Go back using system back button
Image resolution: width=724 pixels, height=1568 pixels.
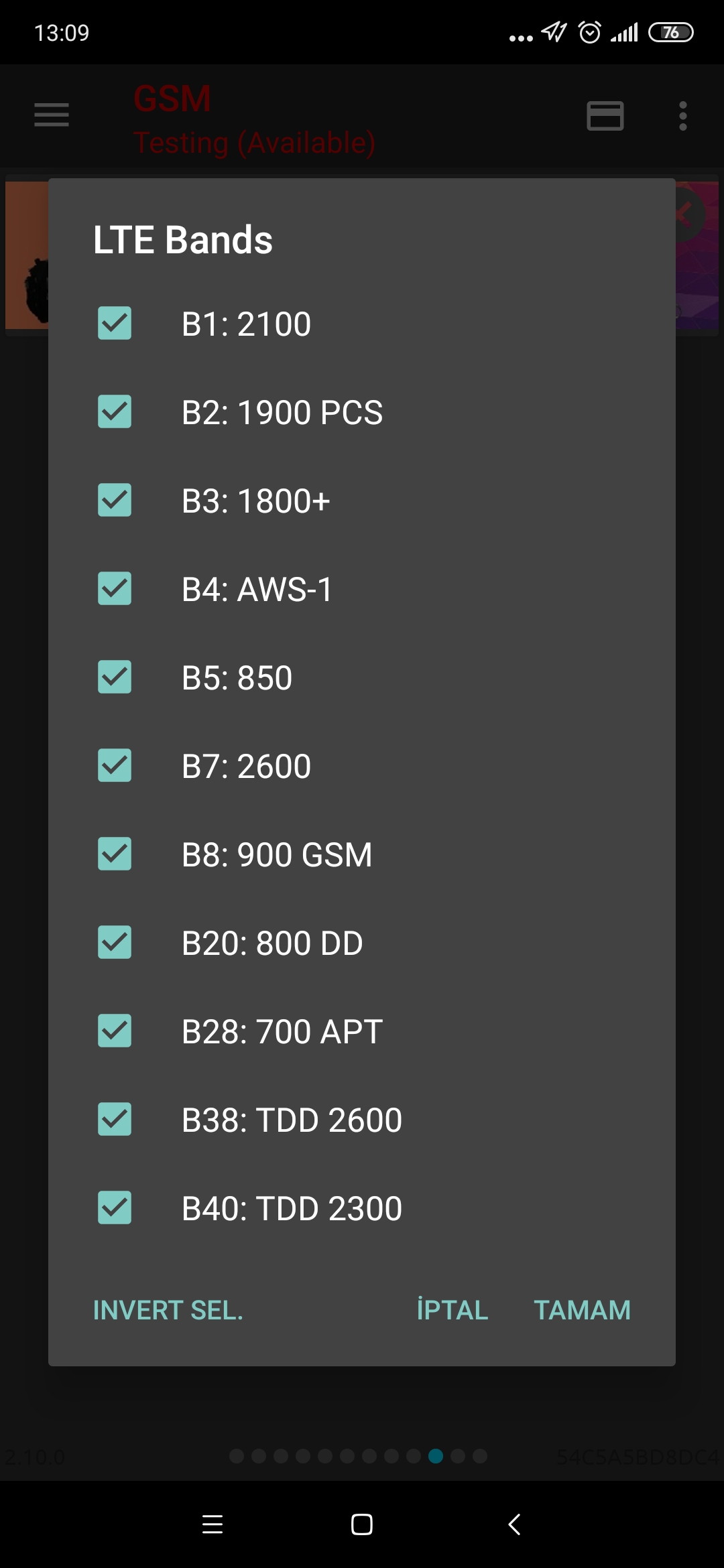tap(514, 1524)
